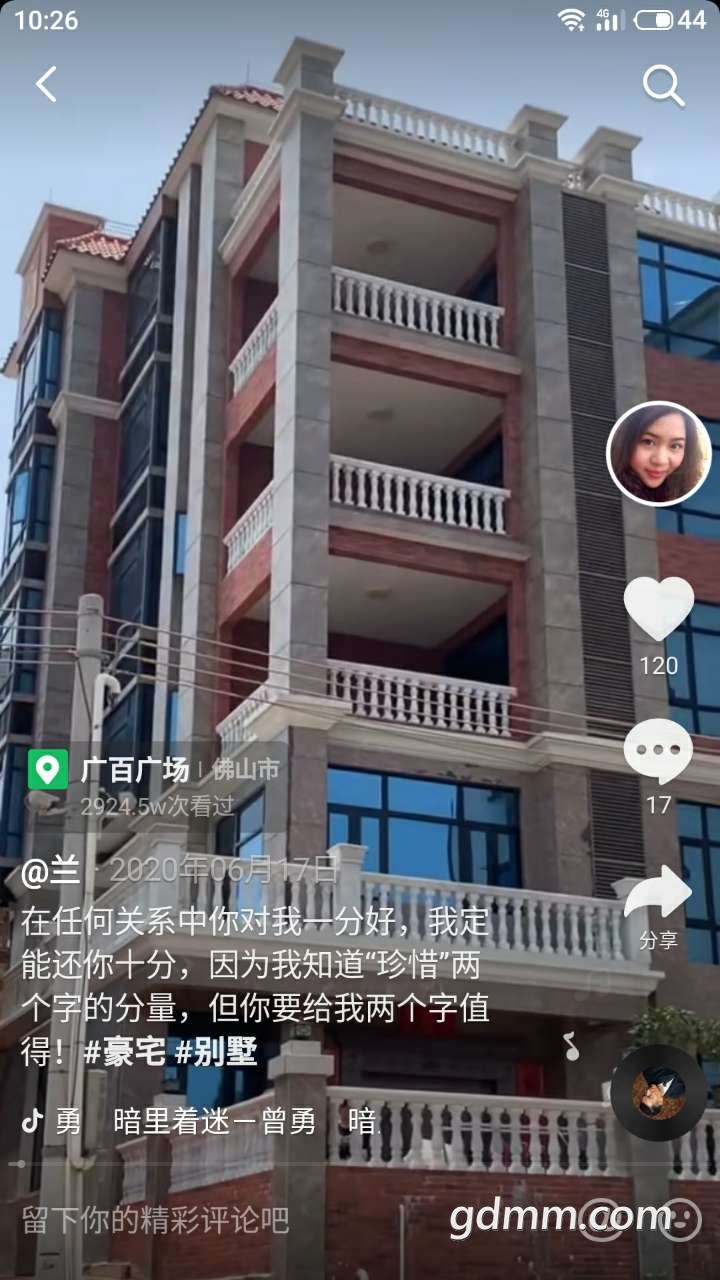Tap the 留下你的精彩评论吧 comment field
This screenshot has width=720, height=1280.
(x=156, y=1220)
